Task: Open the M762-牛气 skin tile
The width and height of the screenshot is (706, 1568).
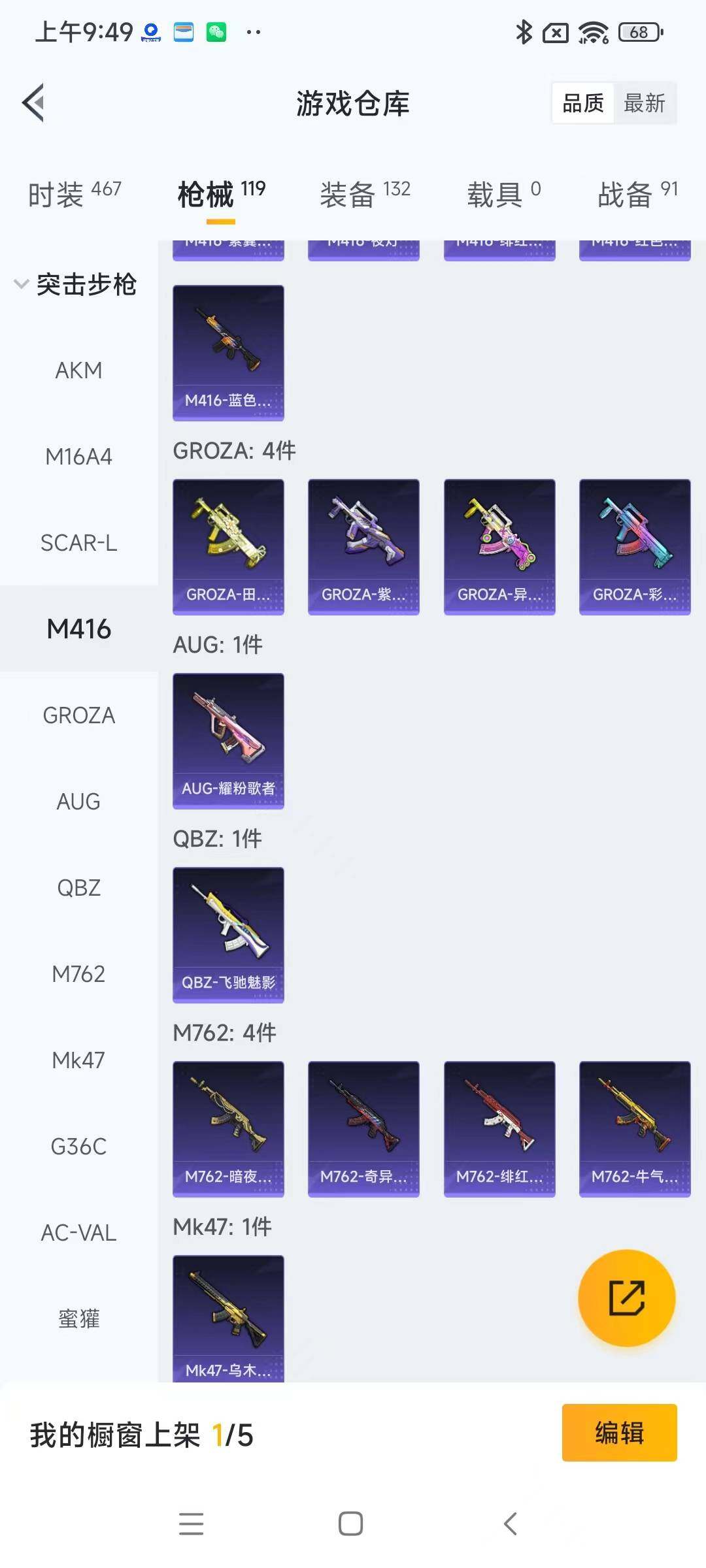Action: coord(634,1128)
